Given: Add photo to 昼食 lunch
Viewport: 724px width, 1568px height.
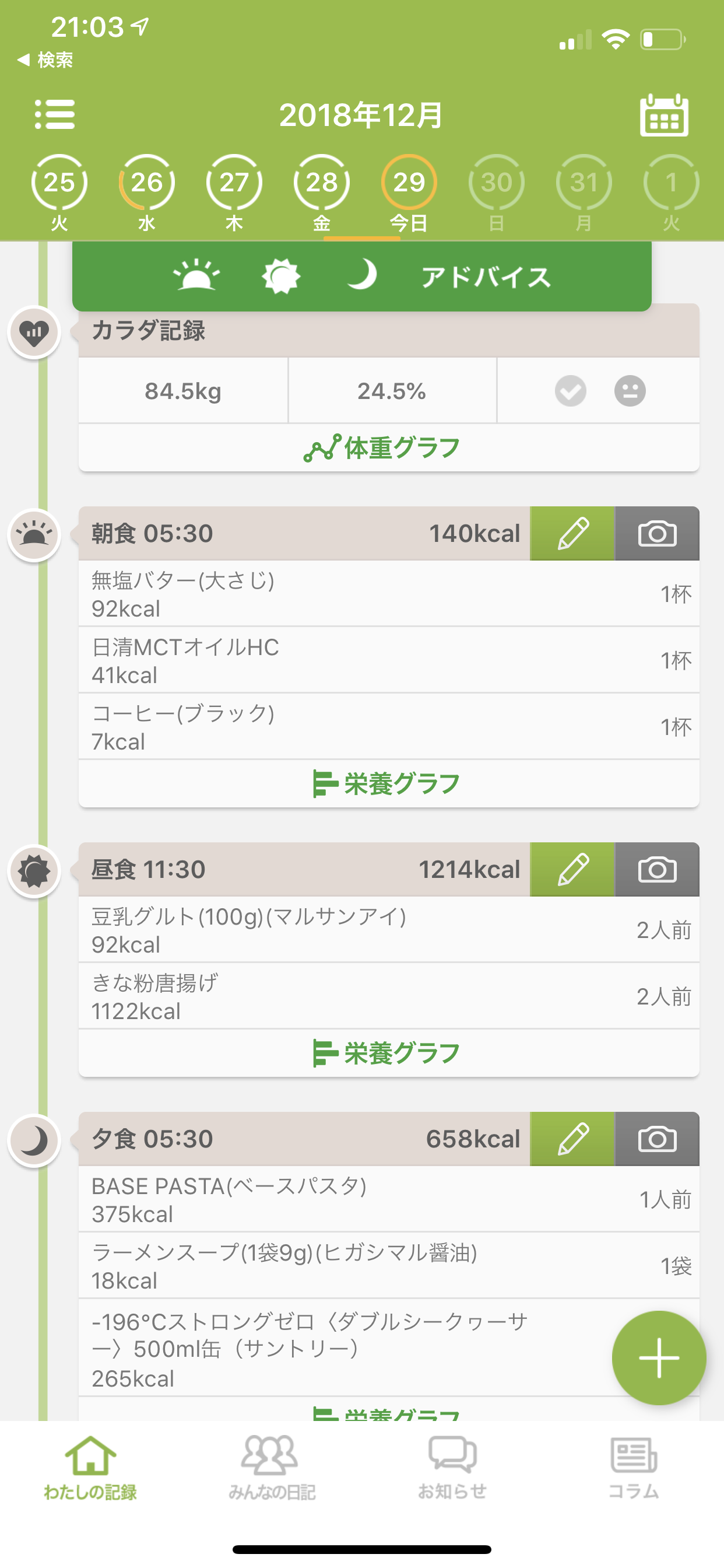Looking at the screenshot, I should (657, 870).
